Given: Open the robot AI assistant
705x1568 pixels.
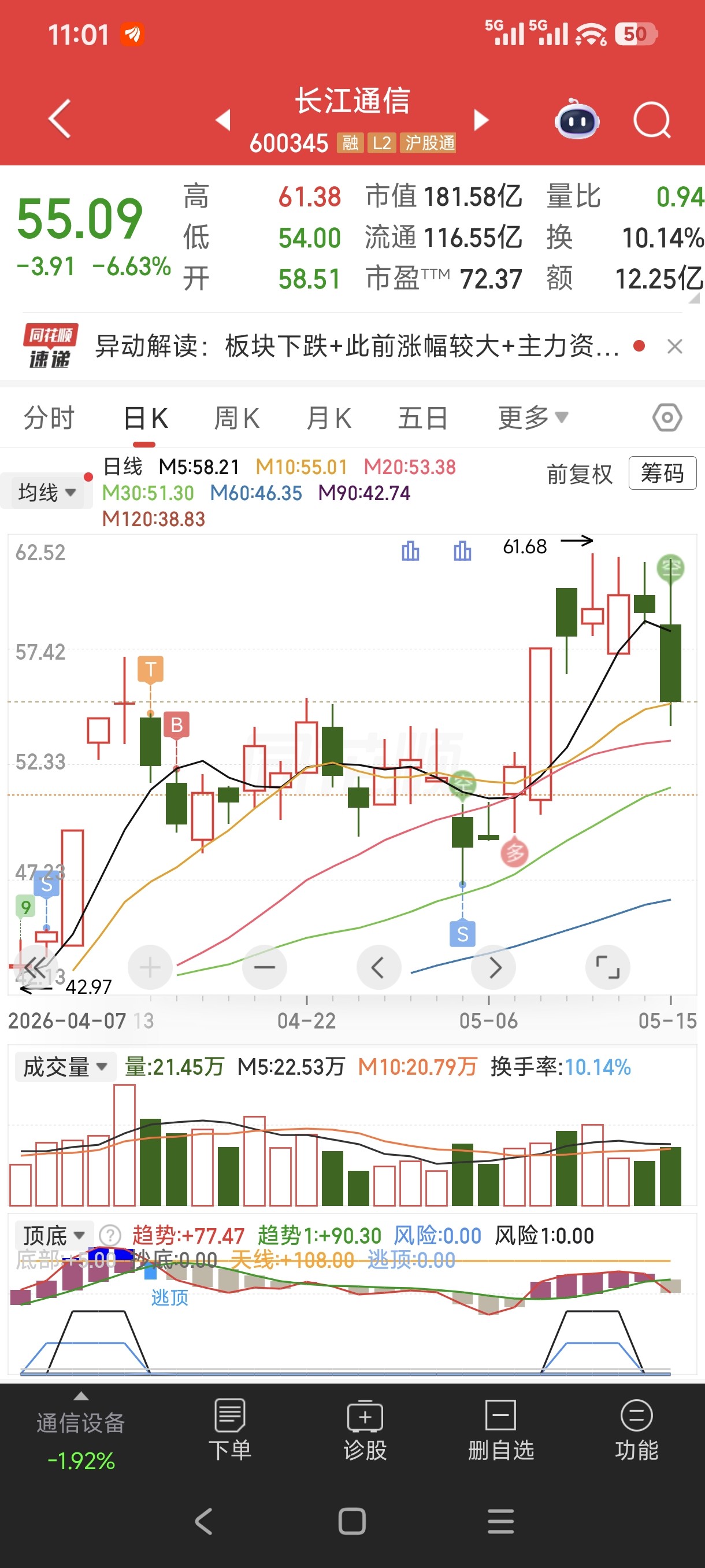Looking at the screenshot, I should click(x=577, y=119).
